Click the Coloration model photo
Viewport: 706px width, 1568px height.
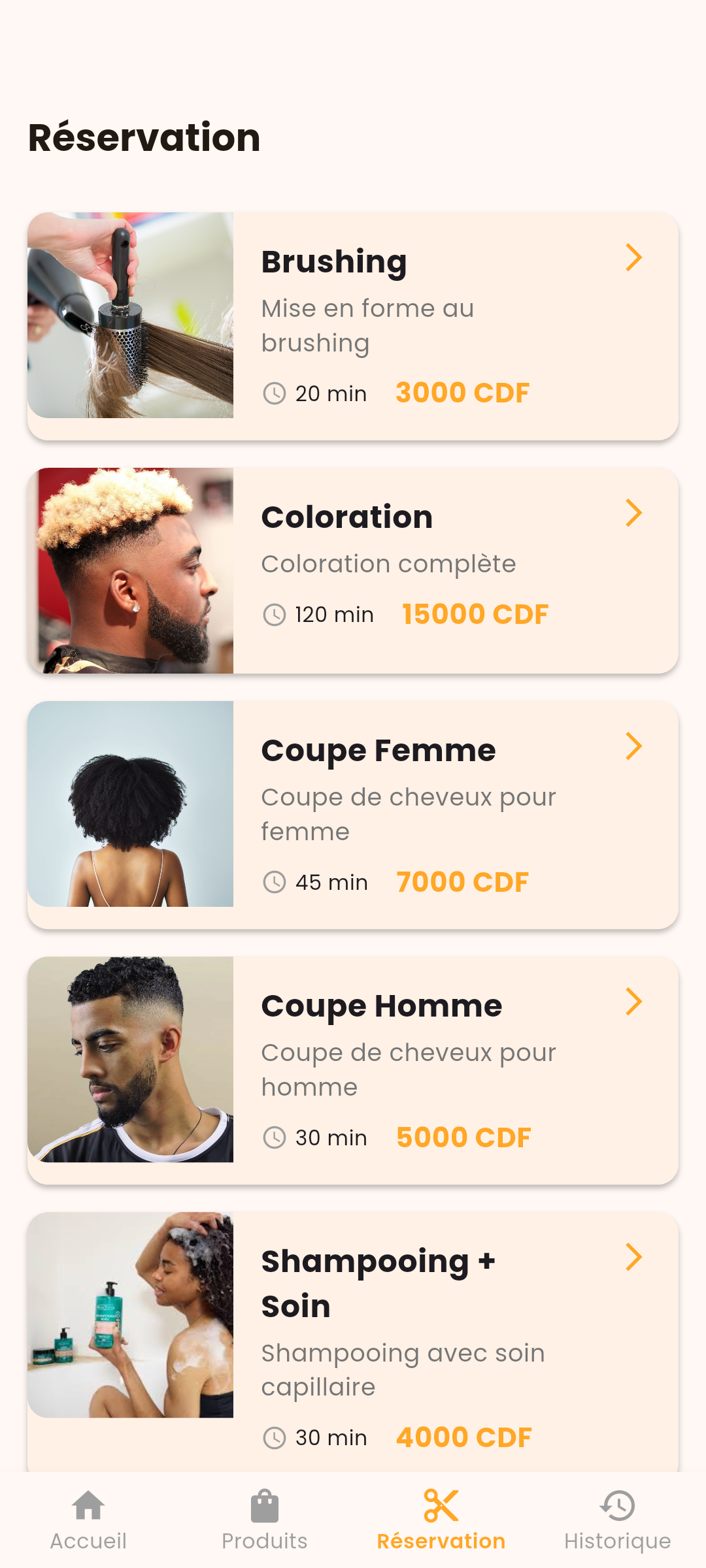129,569
